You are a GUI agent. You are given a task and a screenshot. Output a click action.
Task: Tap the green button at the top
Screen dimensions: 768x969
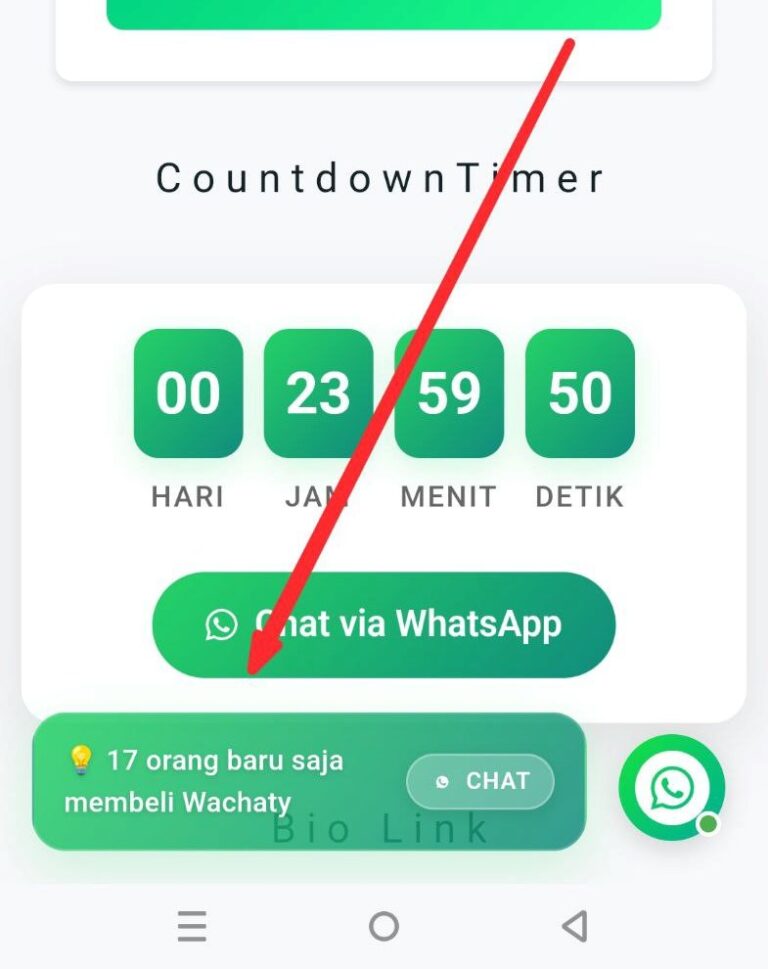(x=384, y=12)
